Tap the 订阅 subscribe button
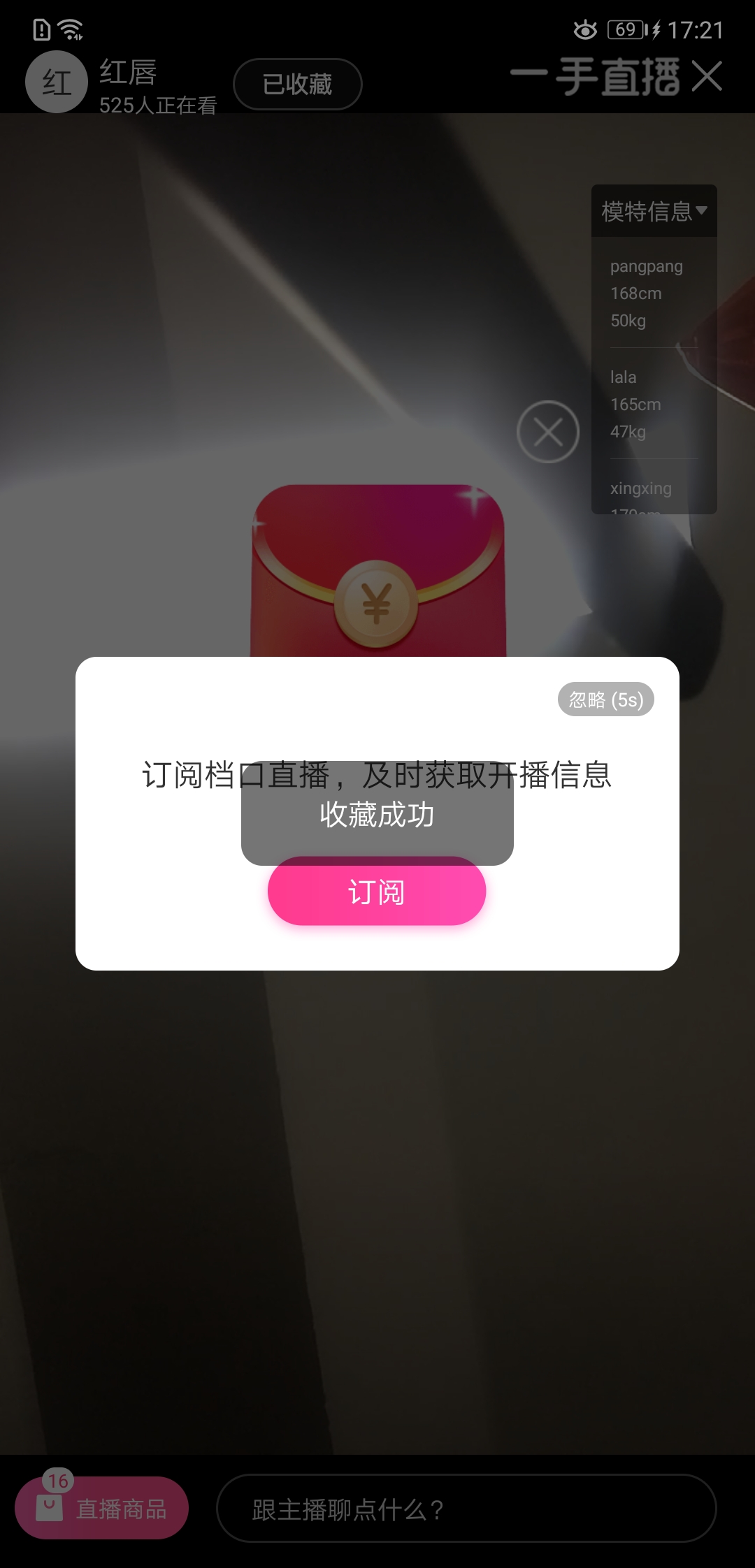Viewport: 755px width, 1568px height. tap(377, 891)
